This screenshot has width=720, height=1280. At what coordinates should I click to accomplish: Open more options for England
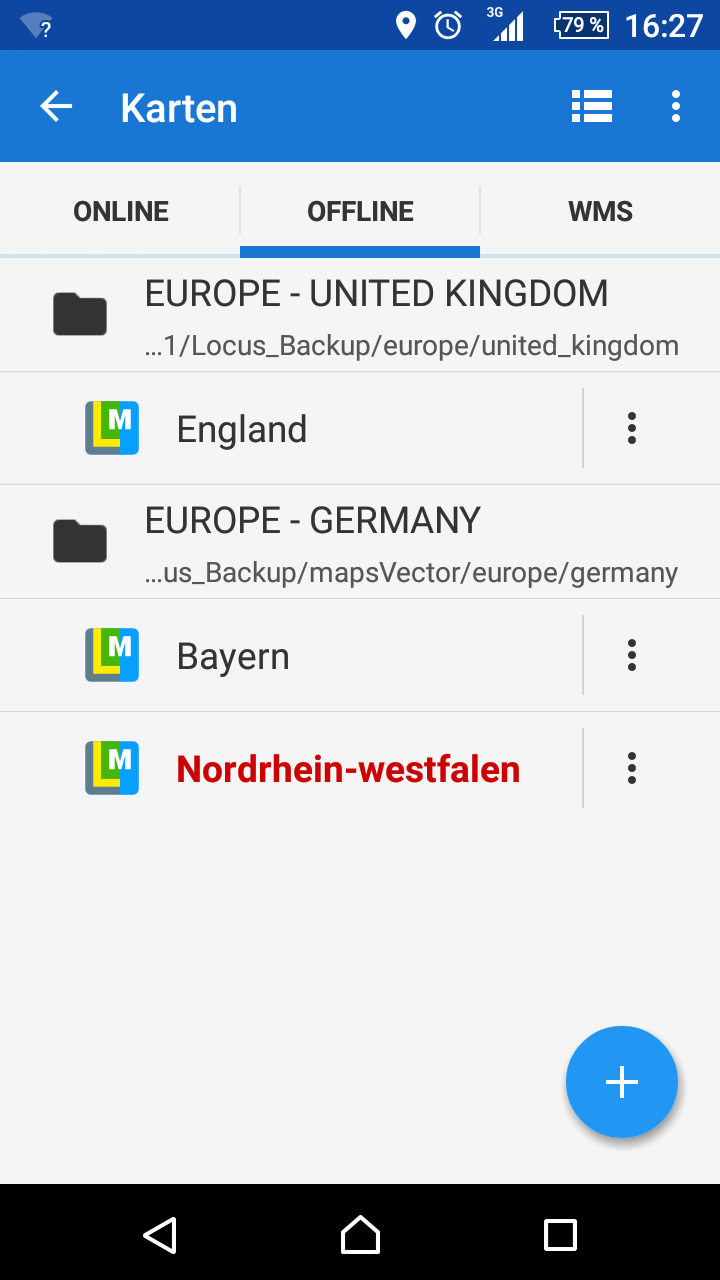(x=631, y=429)
